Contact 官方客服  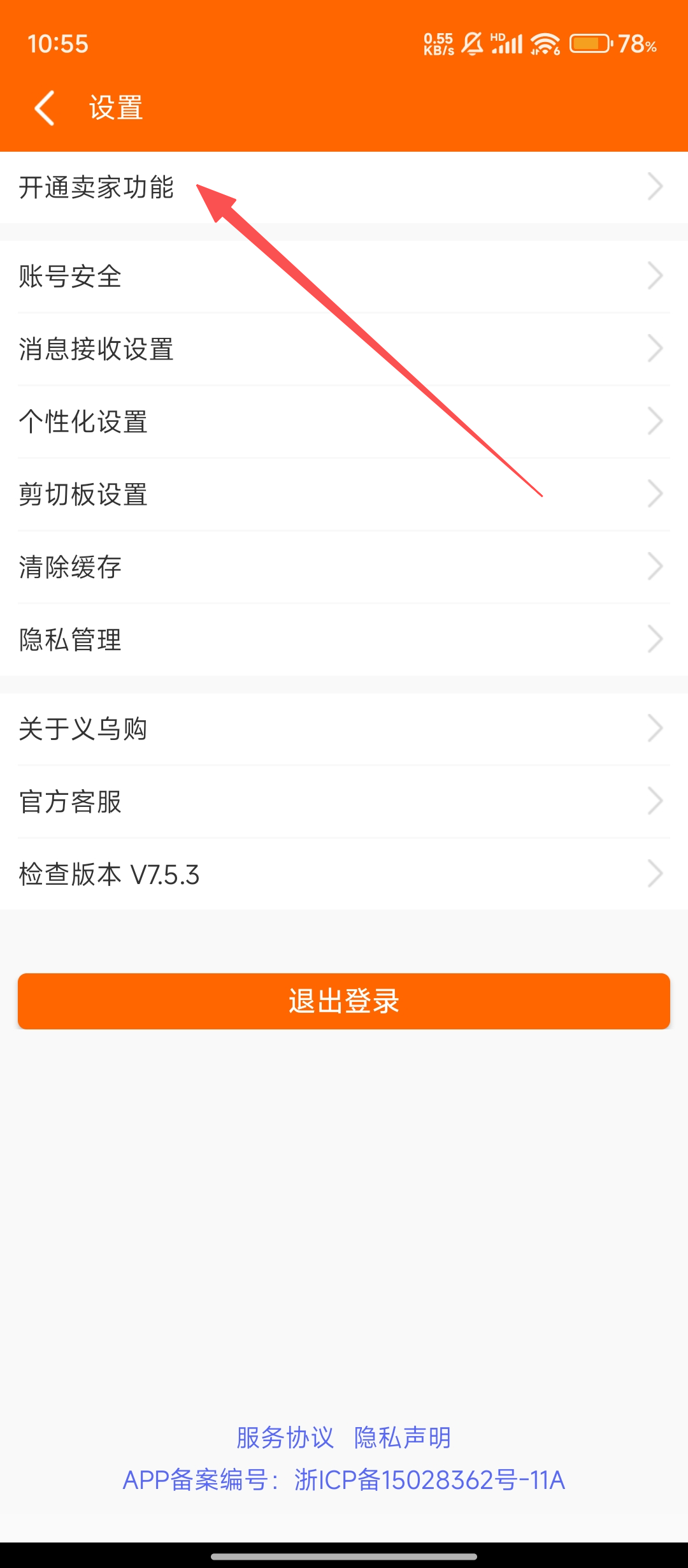[x=344, y=802]
